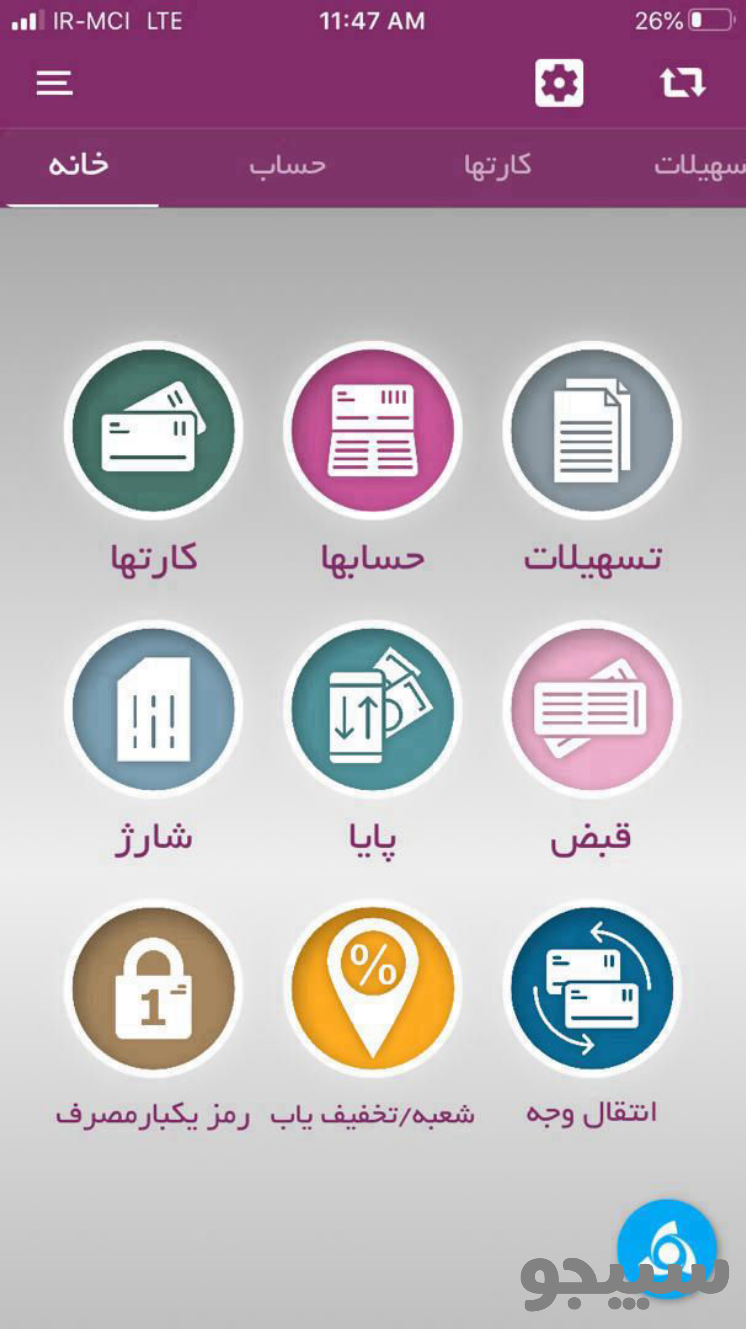Open the hamburger navigation menu
The image size is (746, 1329).
pyautogui.click(x=54, y=83)
